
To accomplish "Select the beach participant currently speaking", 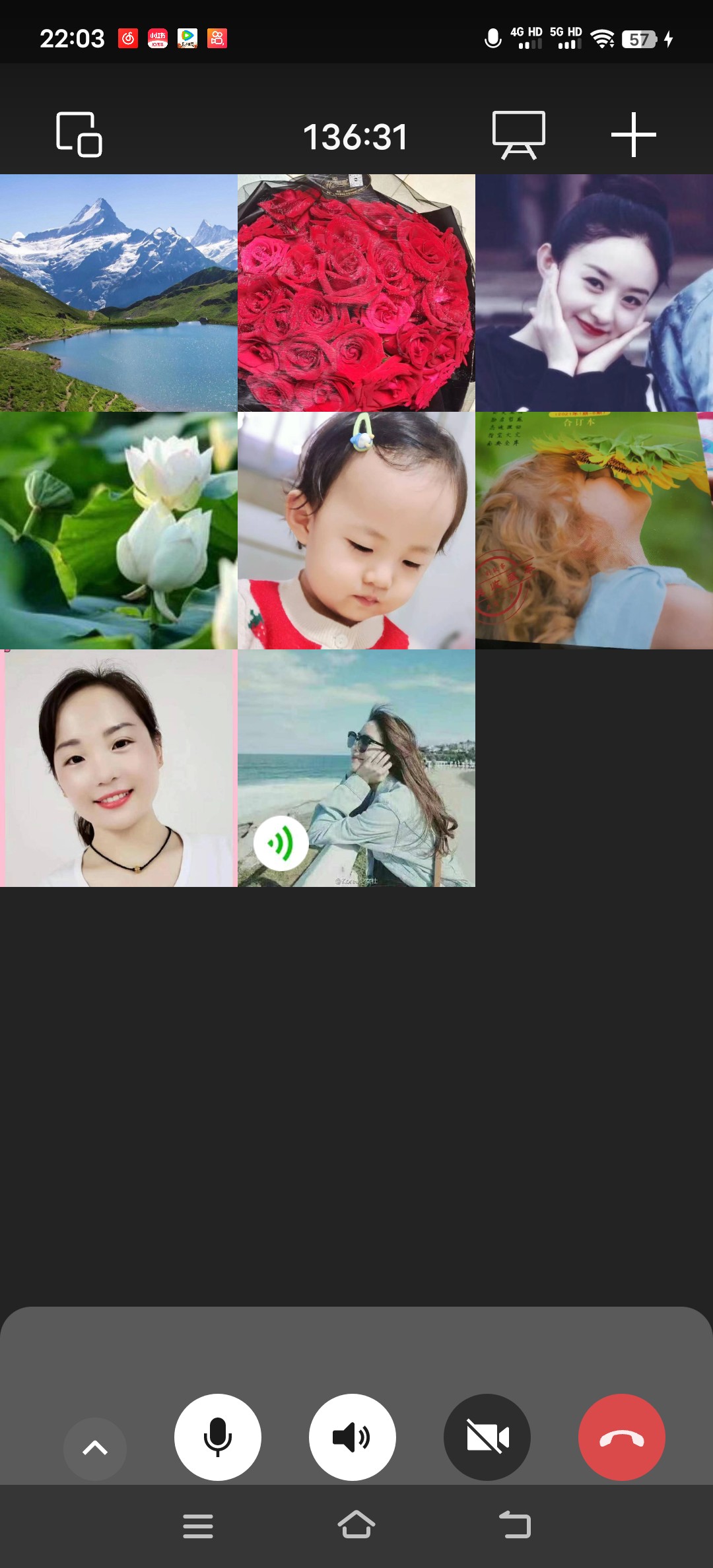I will [356, 768].
